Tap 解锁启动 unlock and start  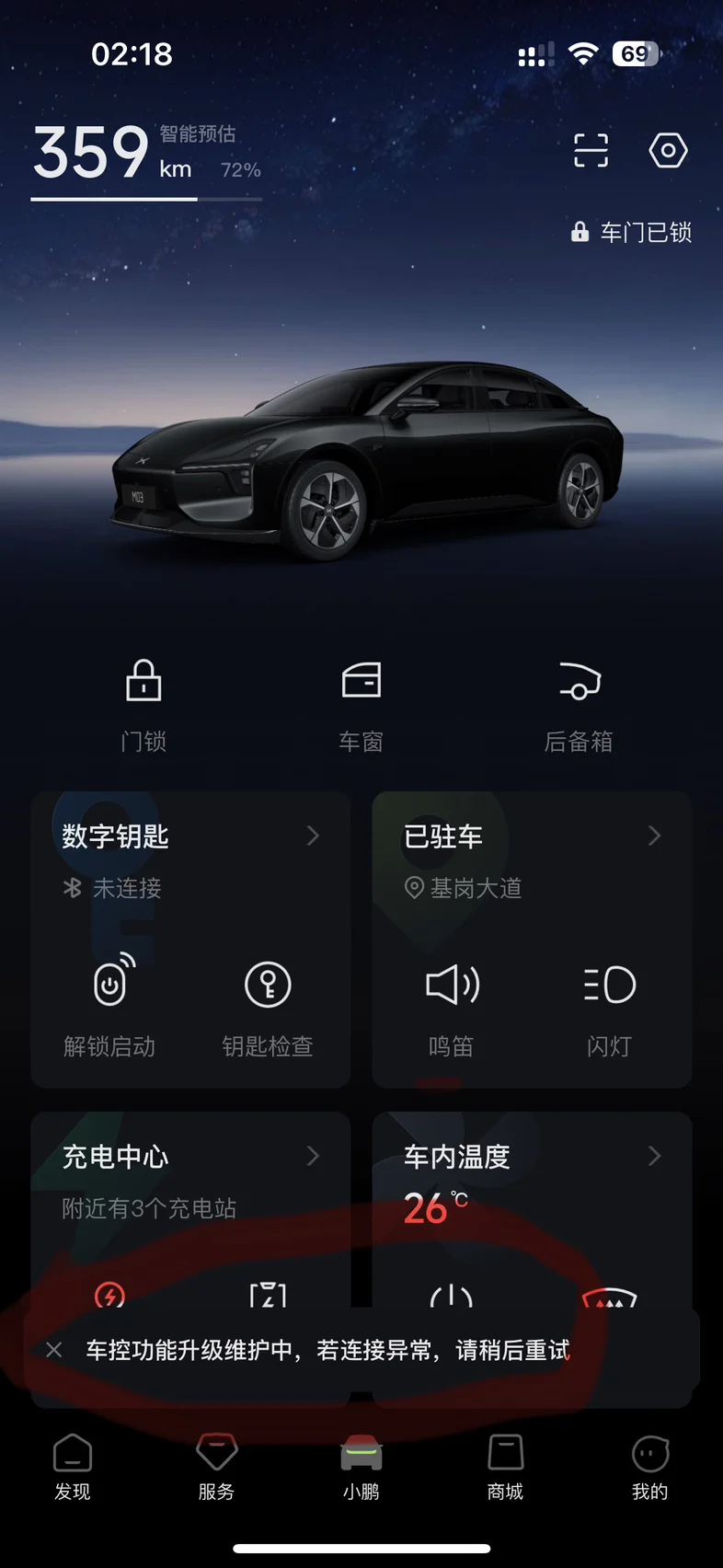109,1007
